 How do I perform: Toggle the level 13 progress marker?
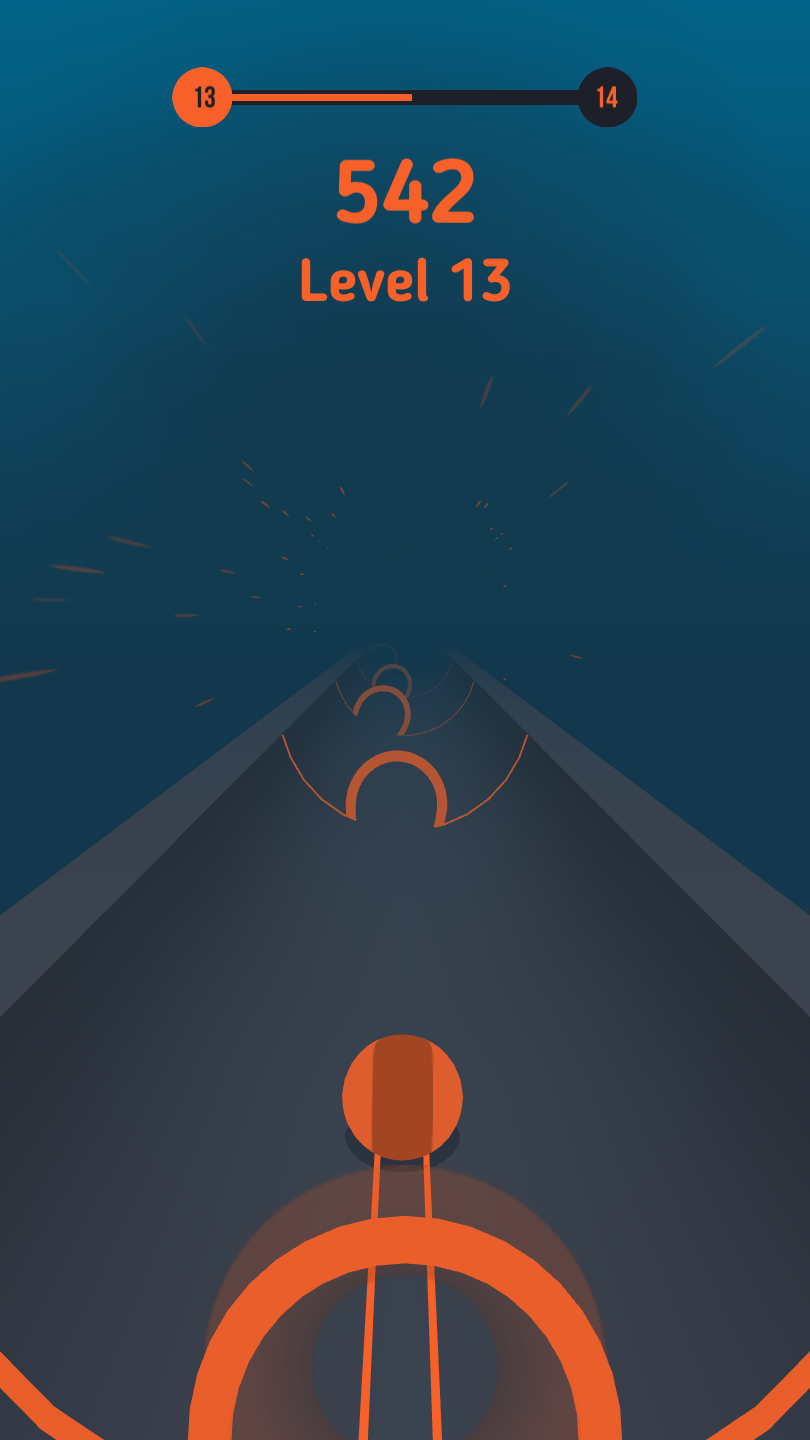(x=202, y=97)
